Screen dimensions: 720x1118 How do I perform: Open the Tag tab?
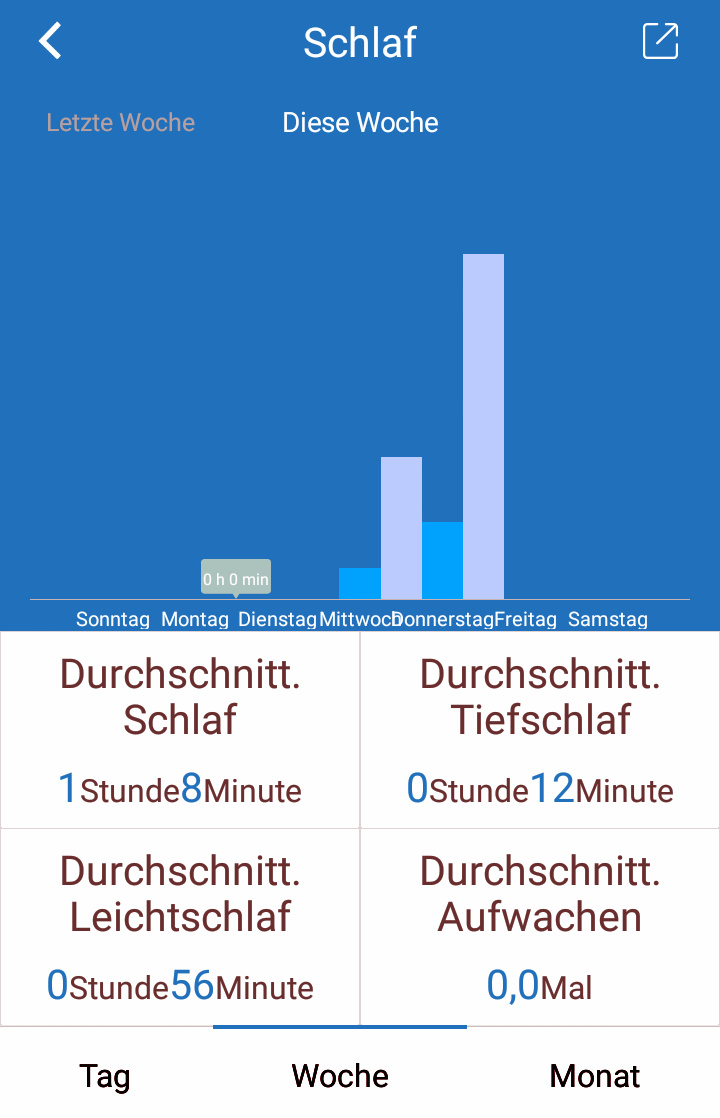click(x=105, y=1076)
